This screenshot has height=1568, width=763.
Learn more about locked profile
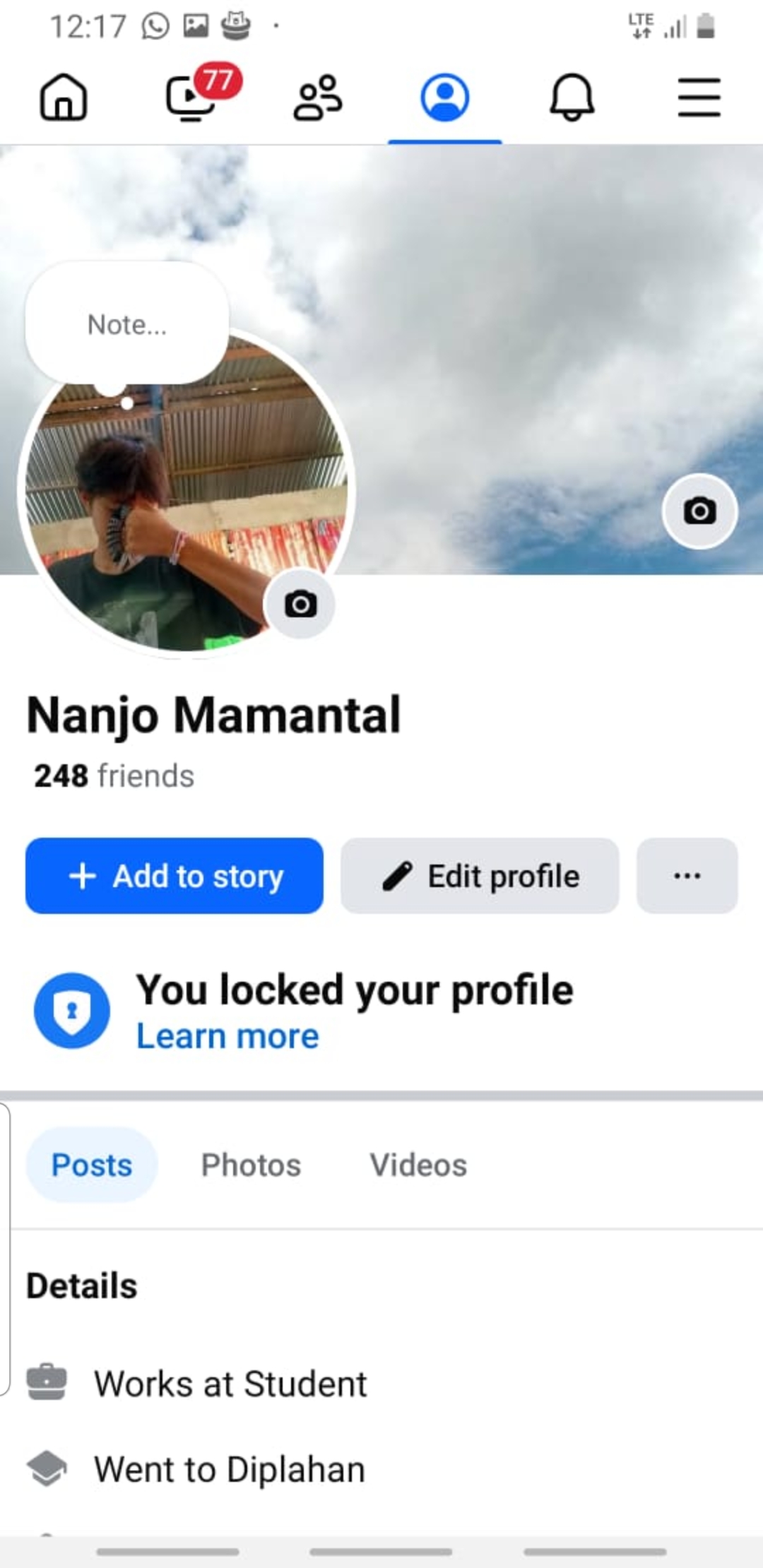(227, 1036)
